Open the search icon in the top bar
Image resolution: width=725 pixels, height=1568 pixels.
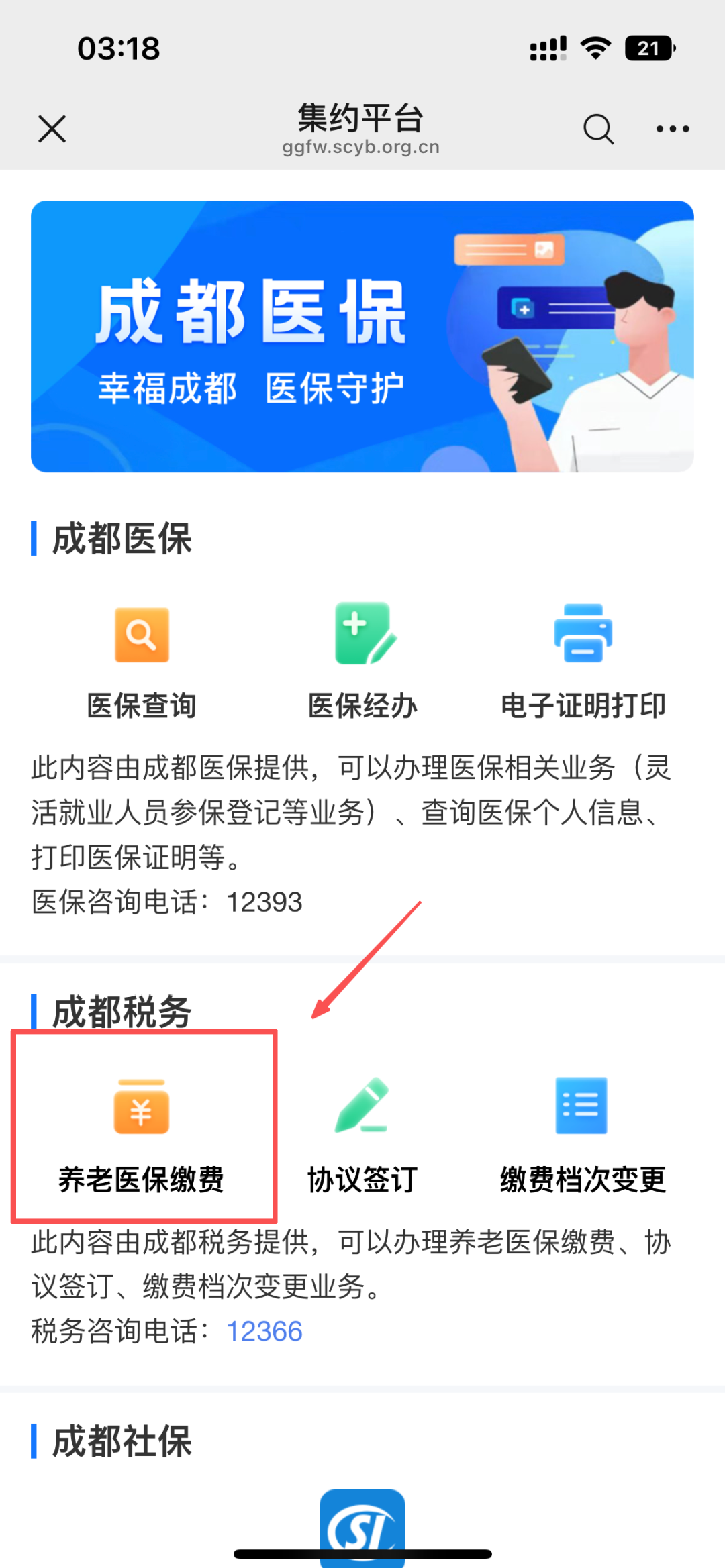coord(598,129)
